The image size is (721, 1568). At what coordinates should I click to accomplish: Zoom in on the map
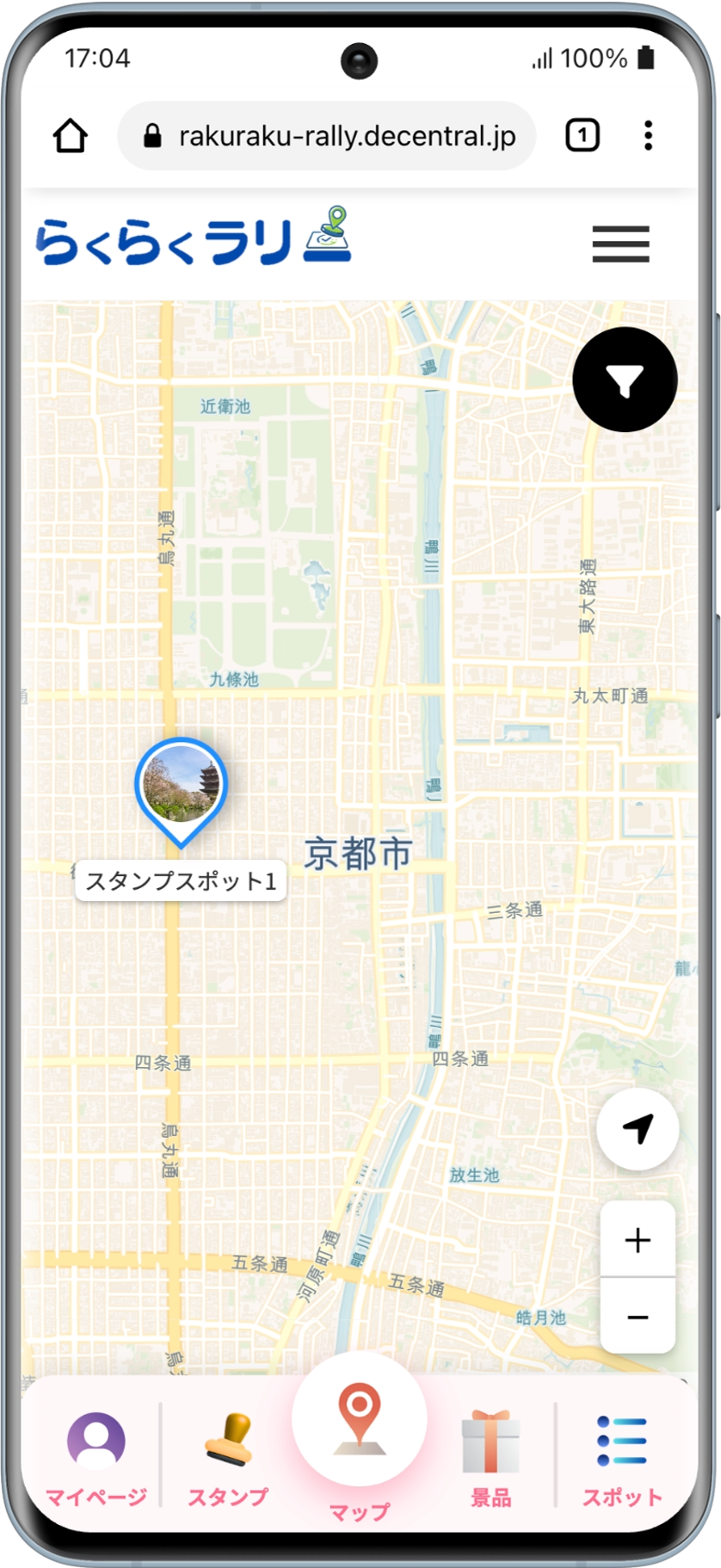pos(638,1240)
